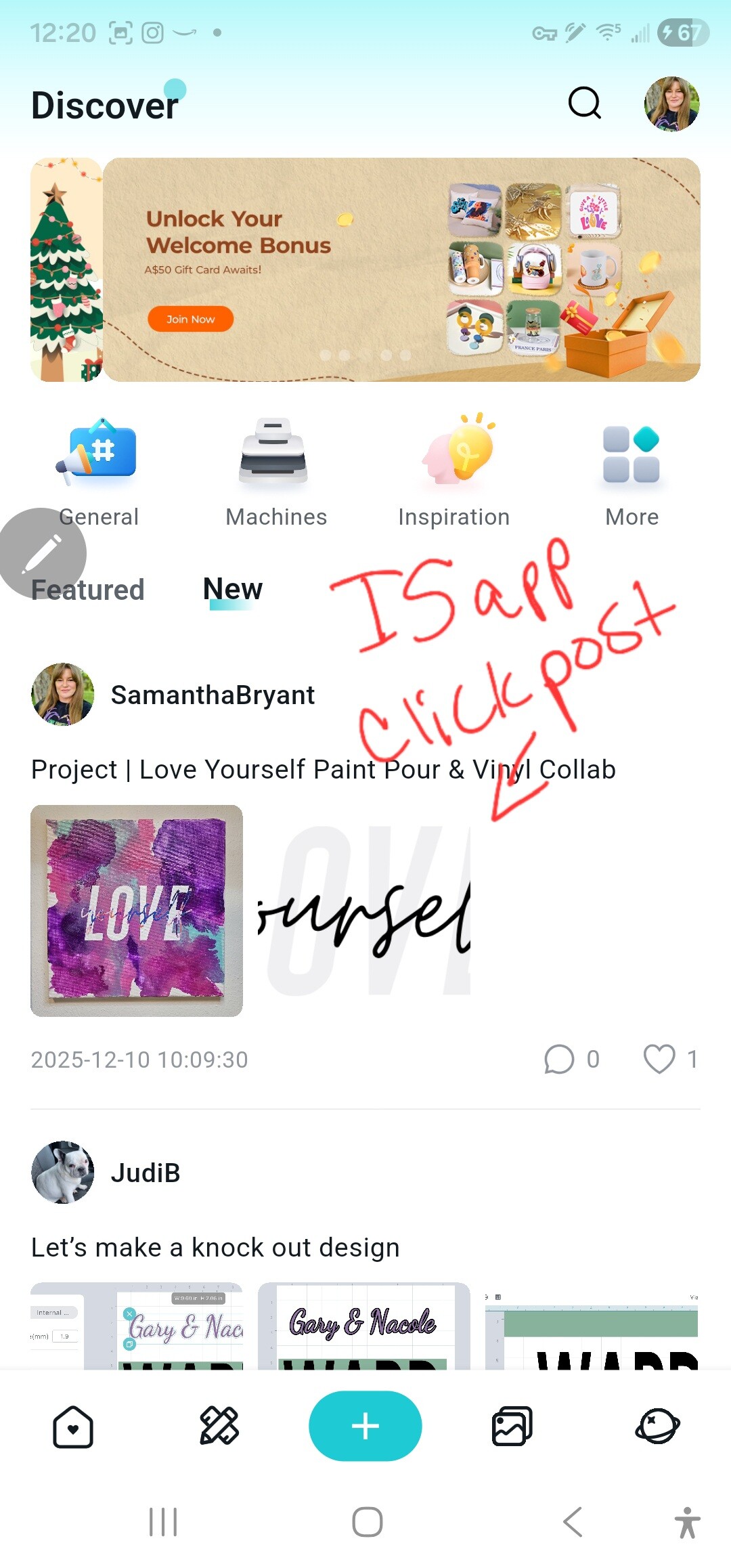Open the image gallery tab
Screen dimensions: 731x1568
click(512, 1427)
